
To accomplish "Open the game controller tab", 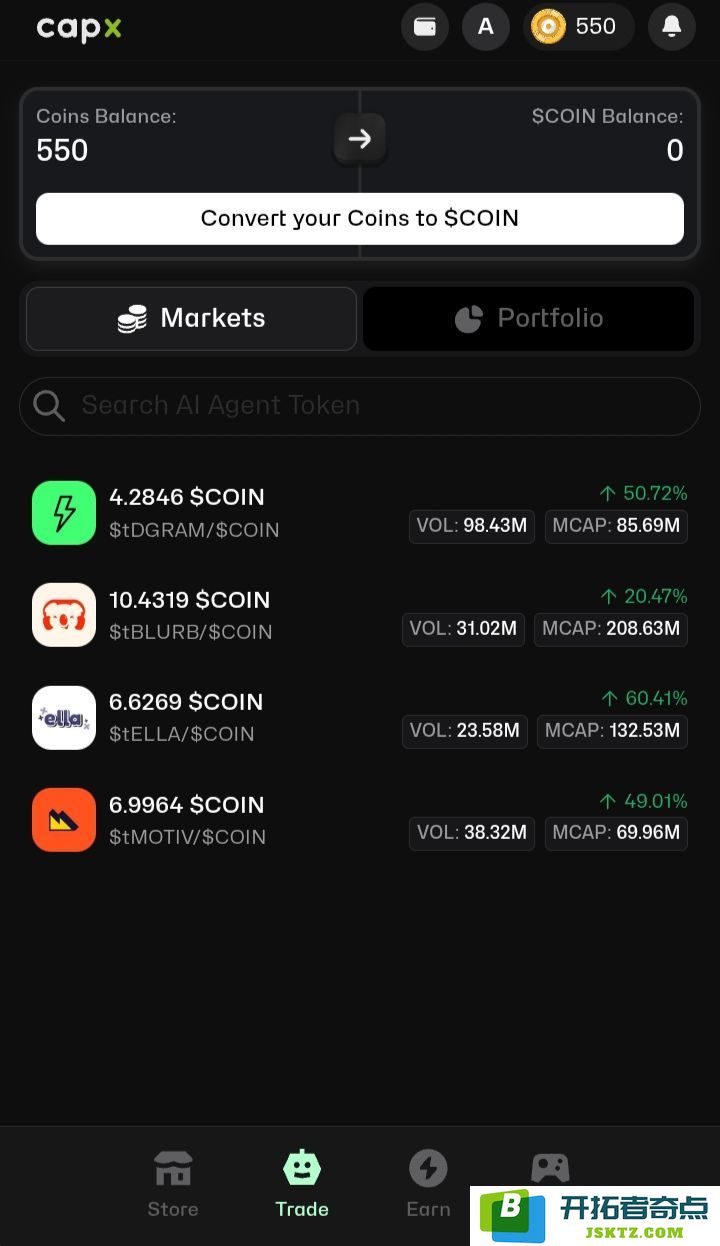I will coord(550,1168).
